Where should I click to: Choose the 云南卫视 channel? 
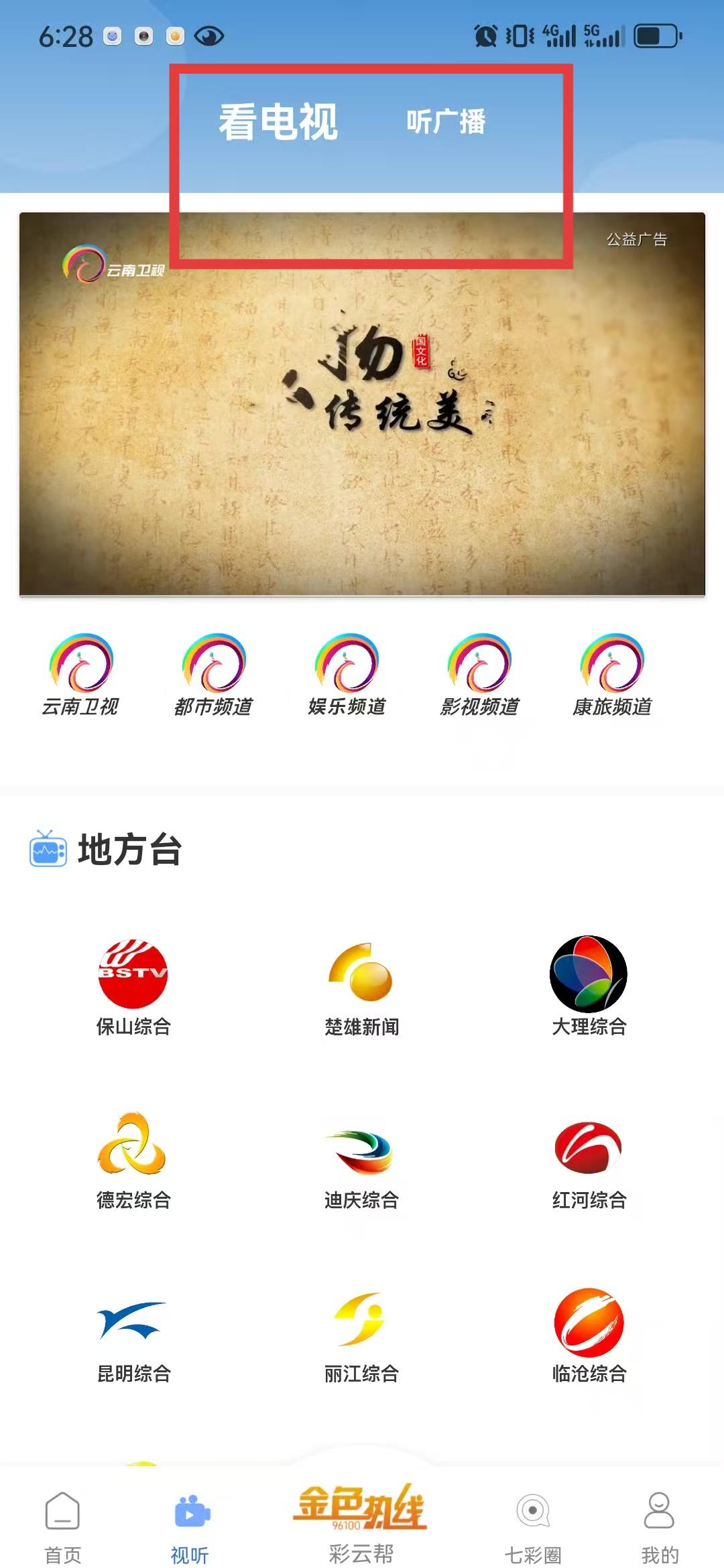80,674
